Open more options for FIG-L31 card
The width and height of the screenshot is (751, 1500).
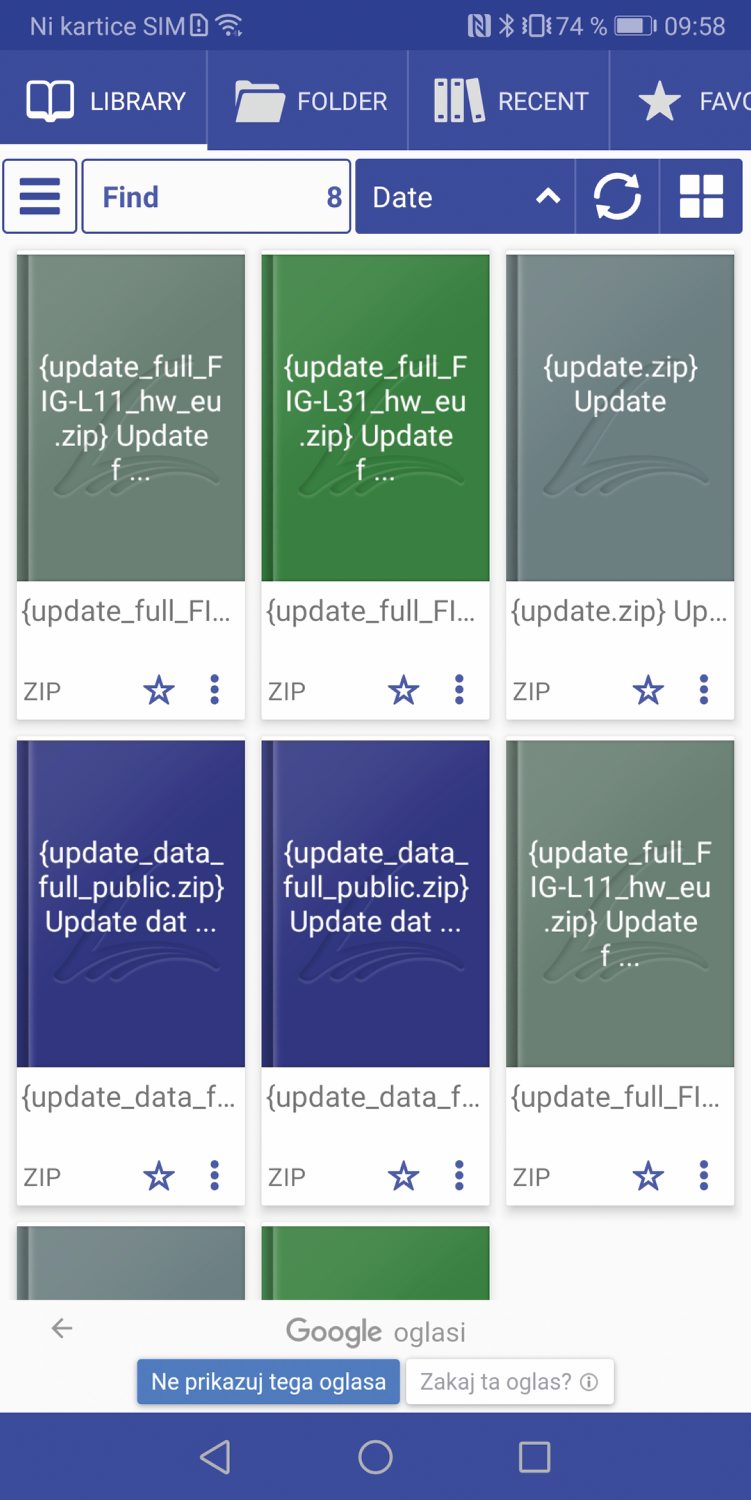click(x=459, y=690)
